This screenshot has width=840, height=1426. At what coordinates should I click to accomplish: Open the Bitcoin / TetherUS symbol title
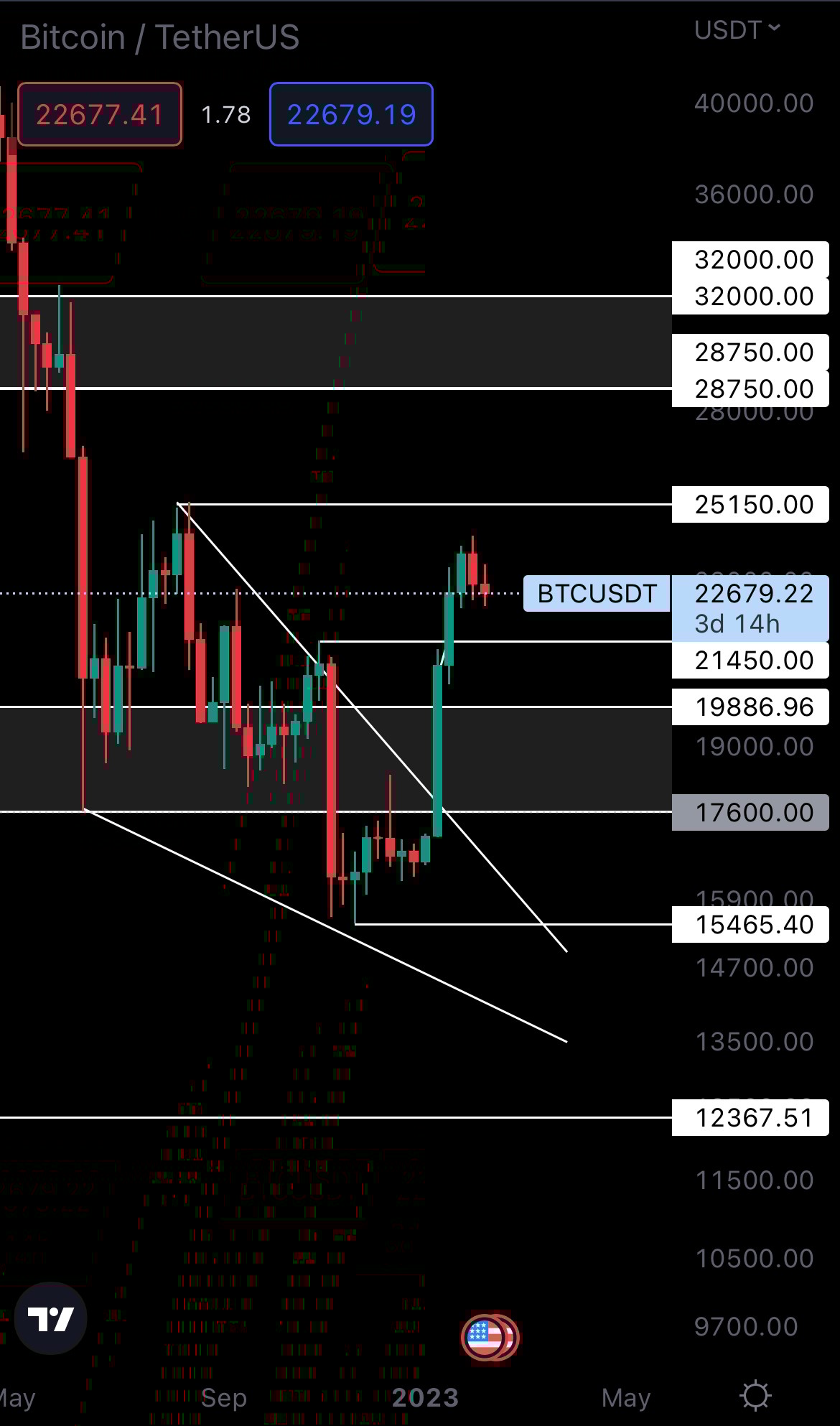click(159, 37)
